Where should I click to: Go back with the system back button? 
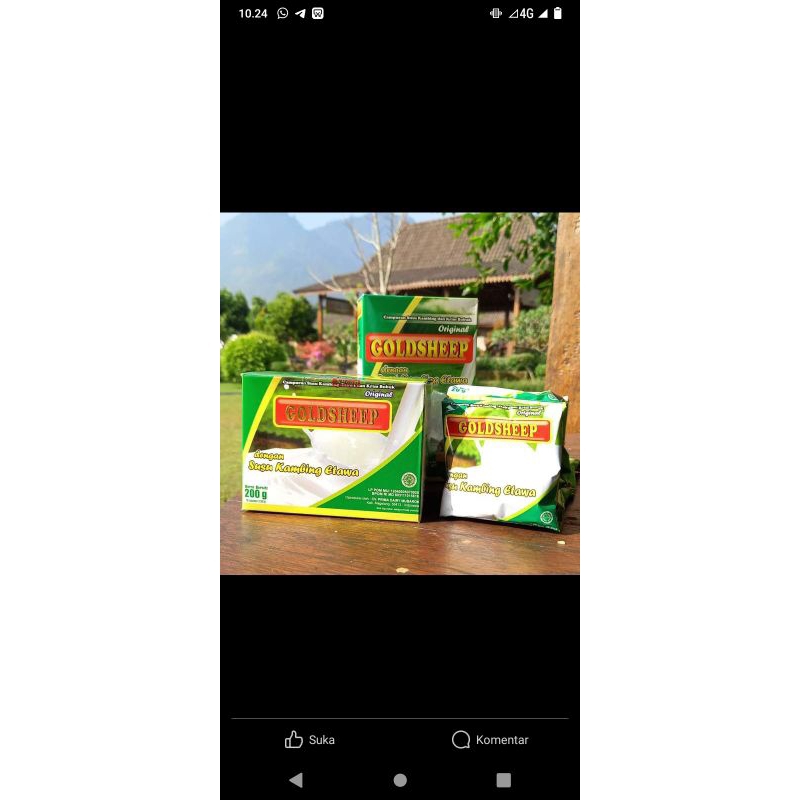295,780
